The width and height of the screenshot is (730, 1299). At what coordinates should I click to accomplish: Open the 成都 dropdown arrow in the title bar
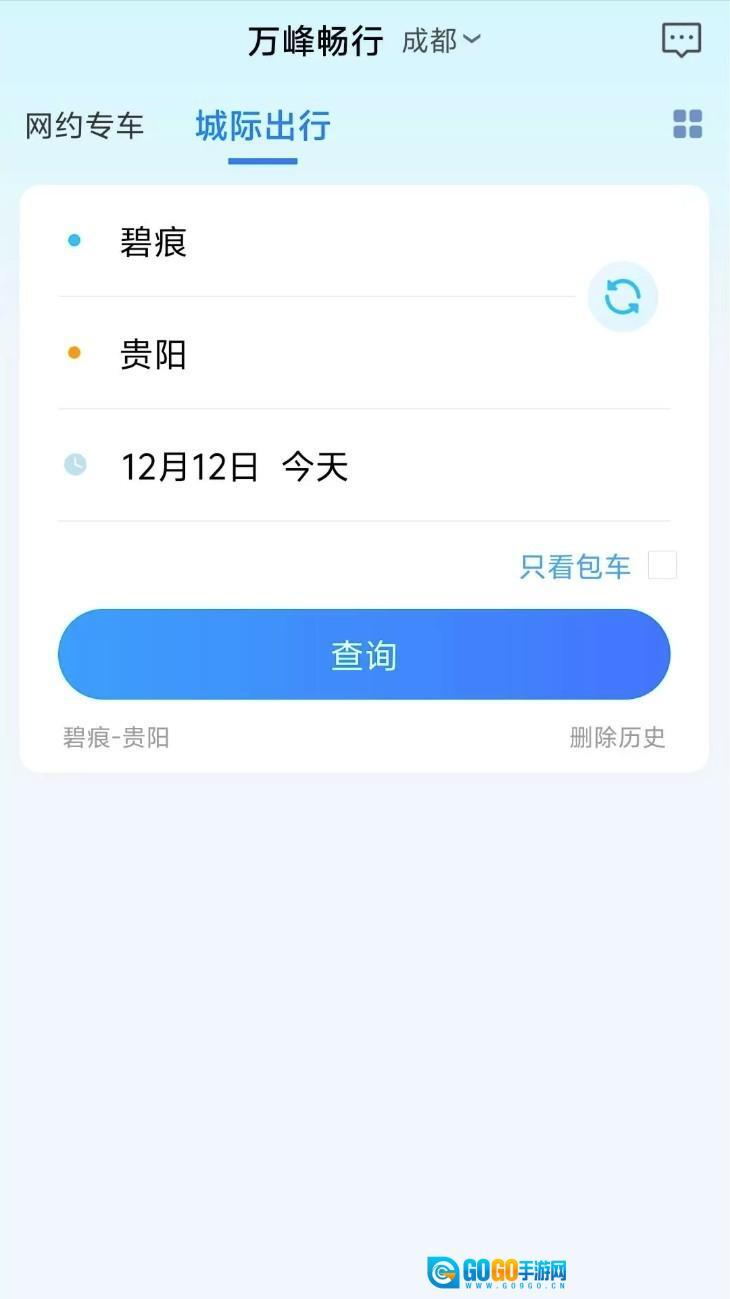474,42
